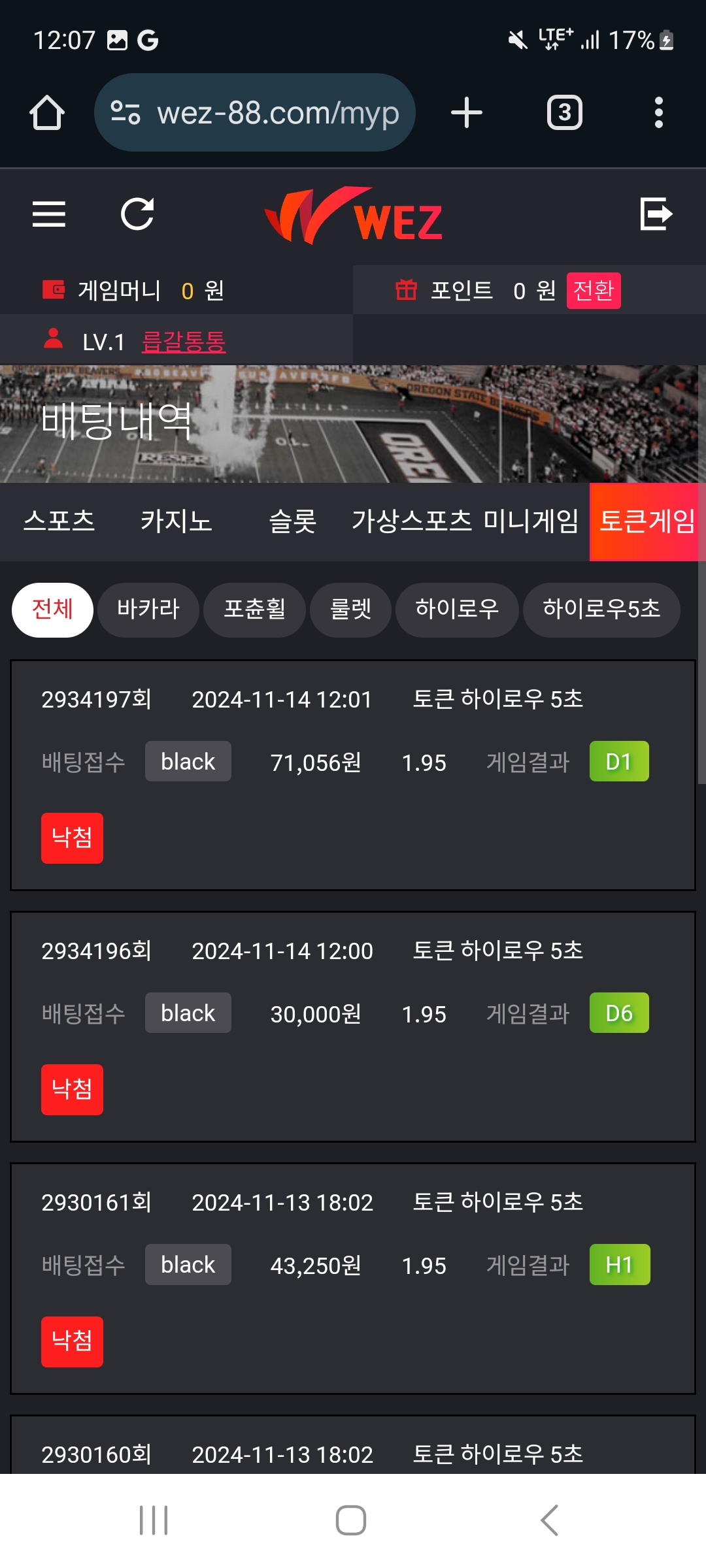Filter by 하이로우5초
706x1568 pixels.
[x=601, y=610]
